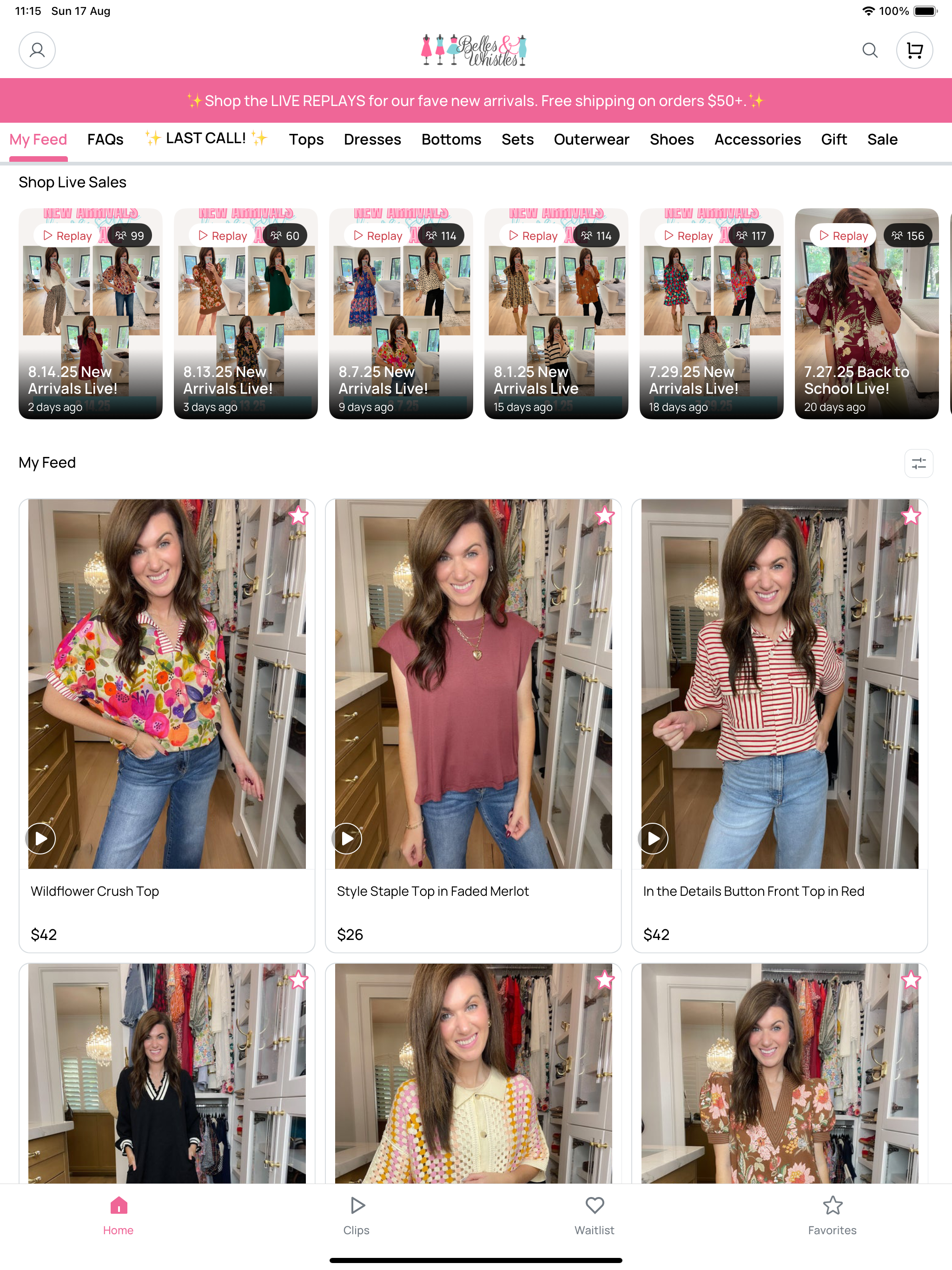The width and height of the screenshot is (952, 1270).
Task: Favorite the In the Details Button Front Top
Action: point(911,516)
